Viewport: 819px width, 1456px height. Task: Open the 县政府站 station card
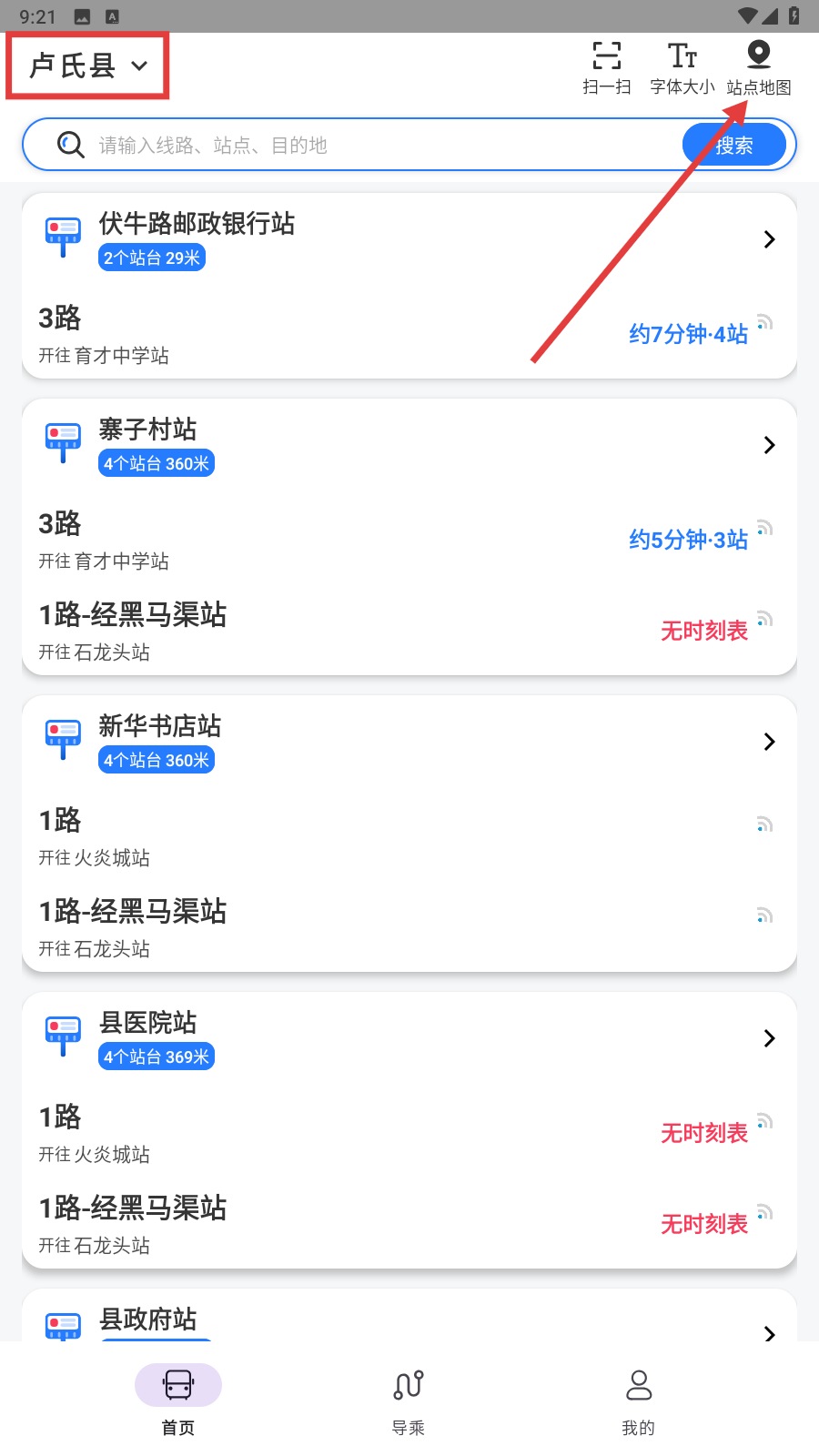[409, 1318]
